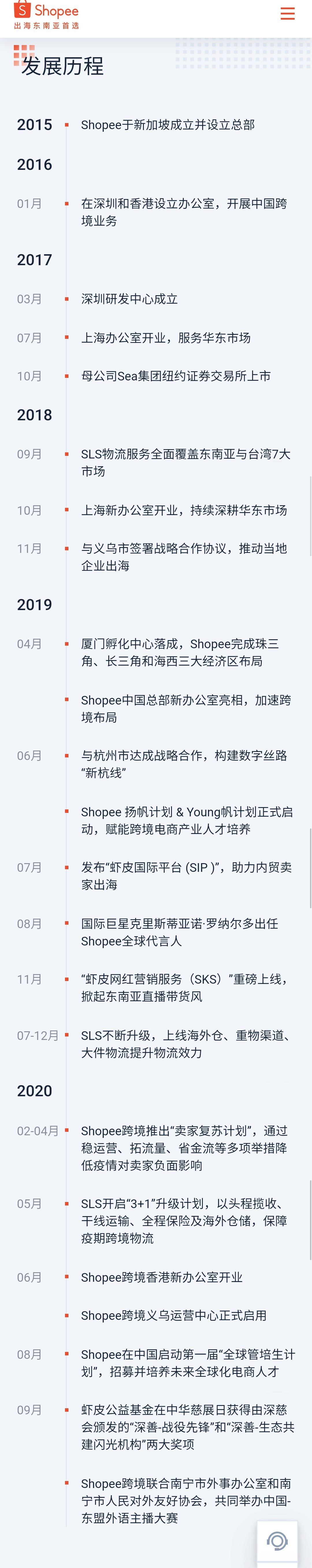
Task: Open the hamburger menu
Action: [287, 13]
